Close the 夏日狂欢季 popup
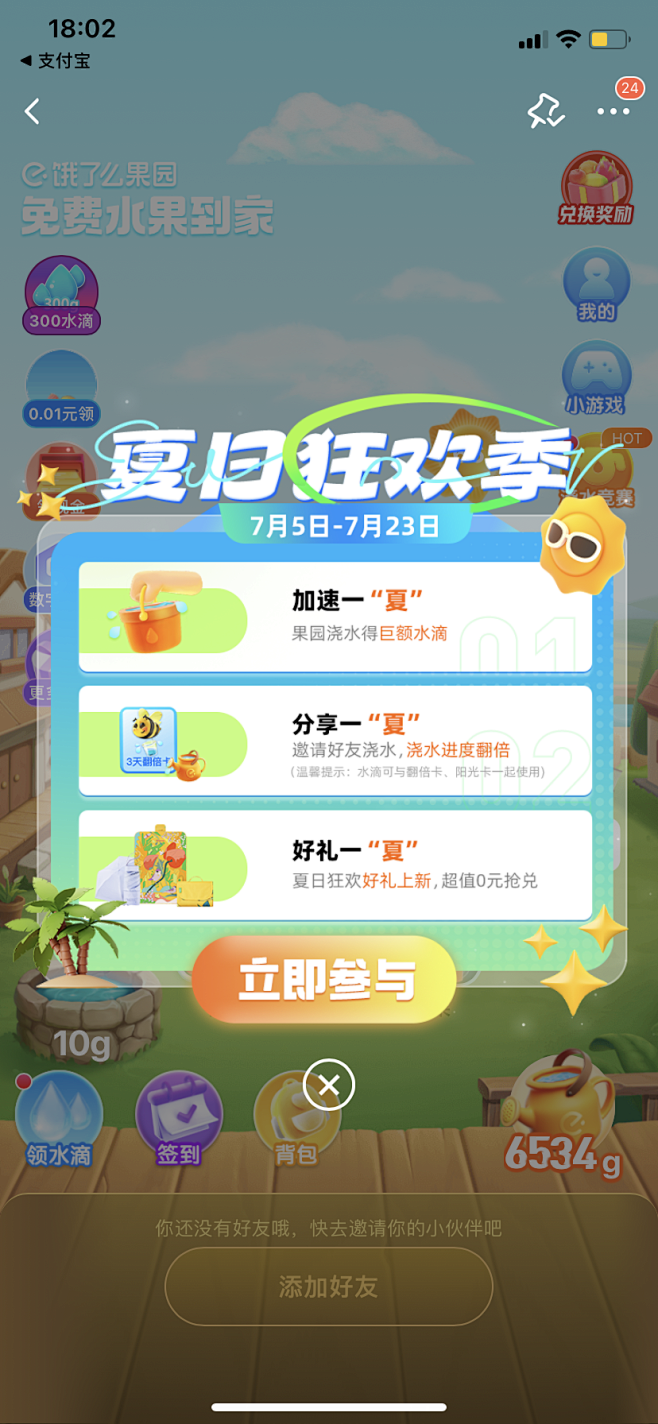 [329, 1084]
